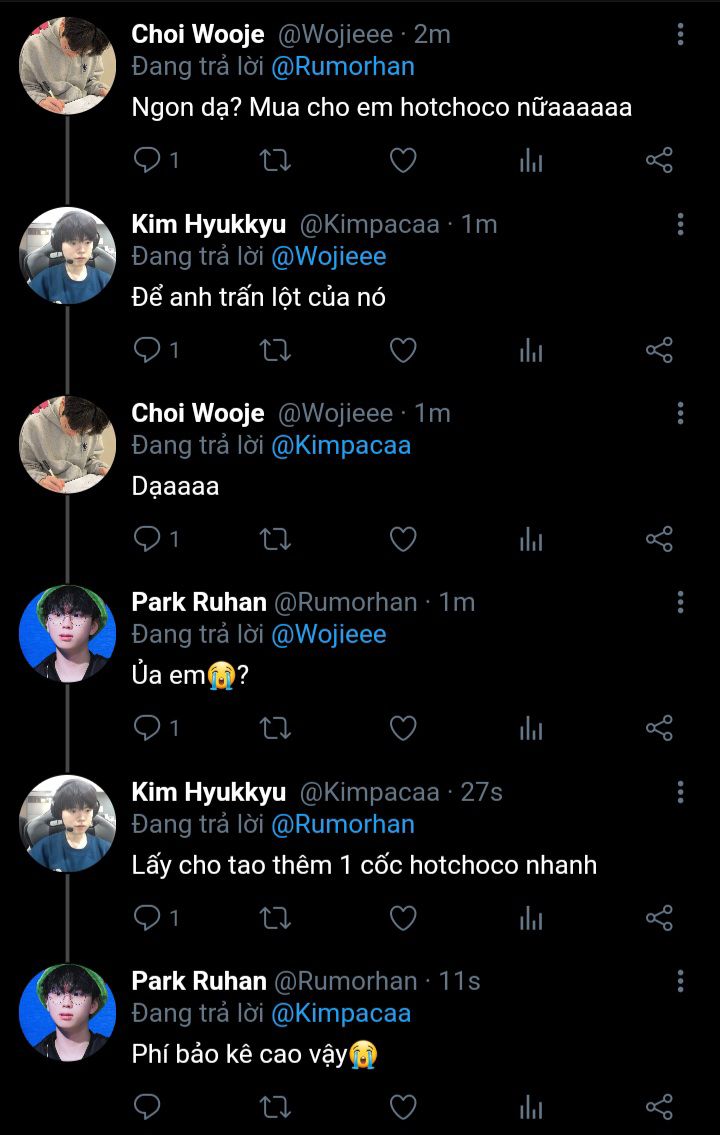
Task: Retweet the "Lấy cho tao thêm 1 cốc" tweet
Action: pyautogui.click(x=275, y=918)
